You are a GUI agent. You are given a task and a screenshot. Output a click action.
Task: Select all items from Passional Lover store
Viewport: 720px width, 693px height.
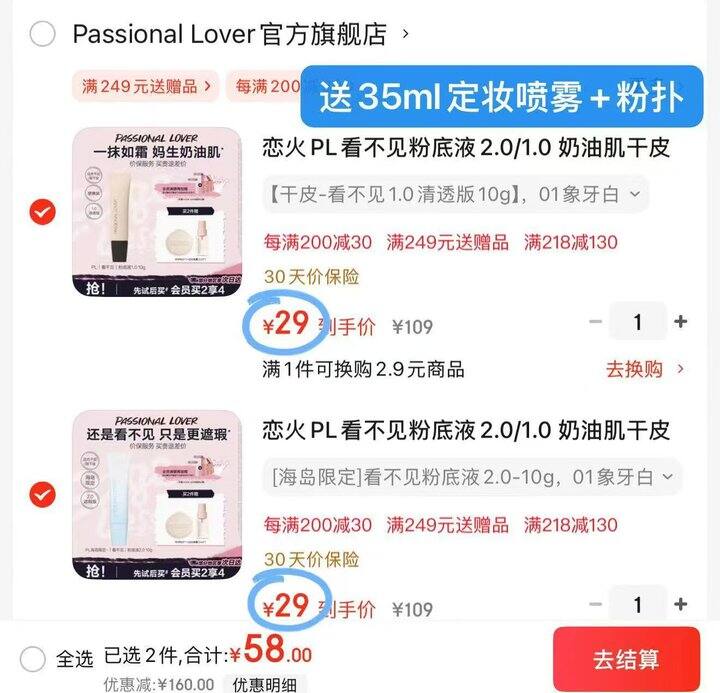pyautogui.click(x=42, y=34)
